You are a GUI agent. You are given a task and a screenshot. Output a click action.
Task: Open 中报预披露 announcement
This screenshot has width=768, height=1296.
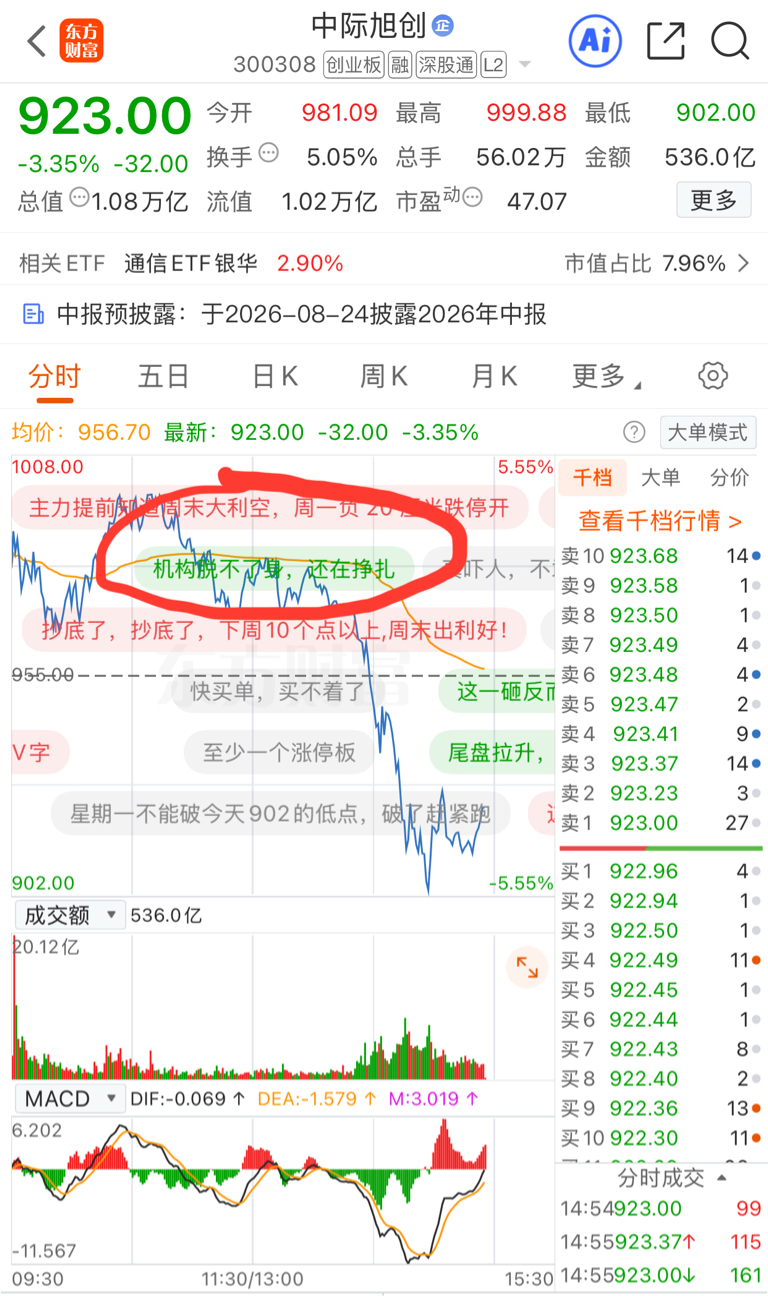[384, 315]
